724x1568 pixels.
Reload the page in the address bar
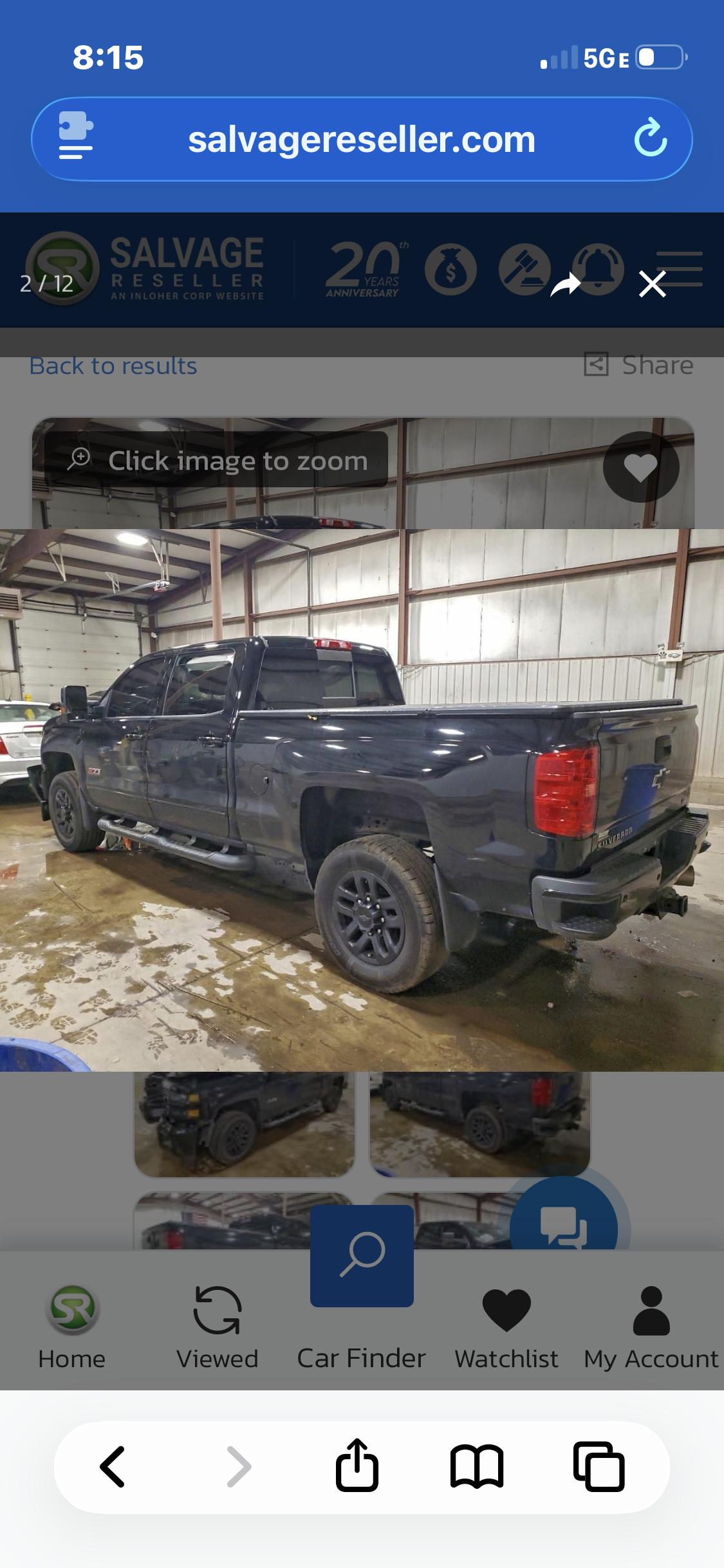coord(650,138)
